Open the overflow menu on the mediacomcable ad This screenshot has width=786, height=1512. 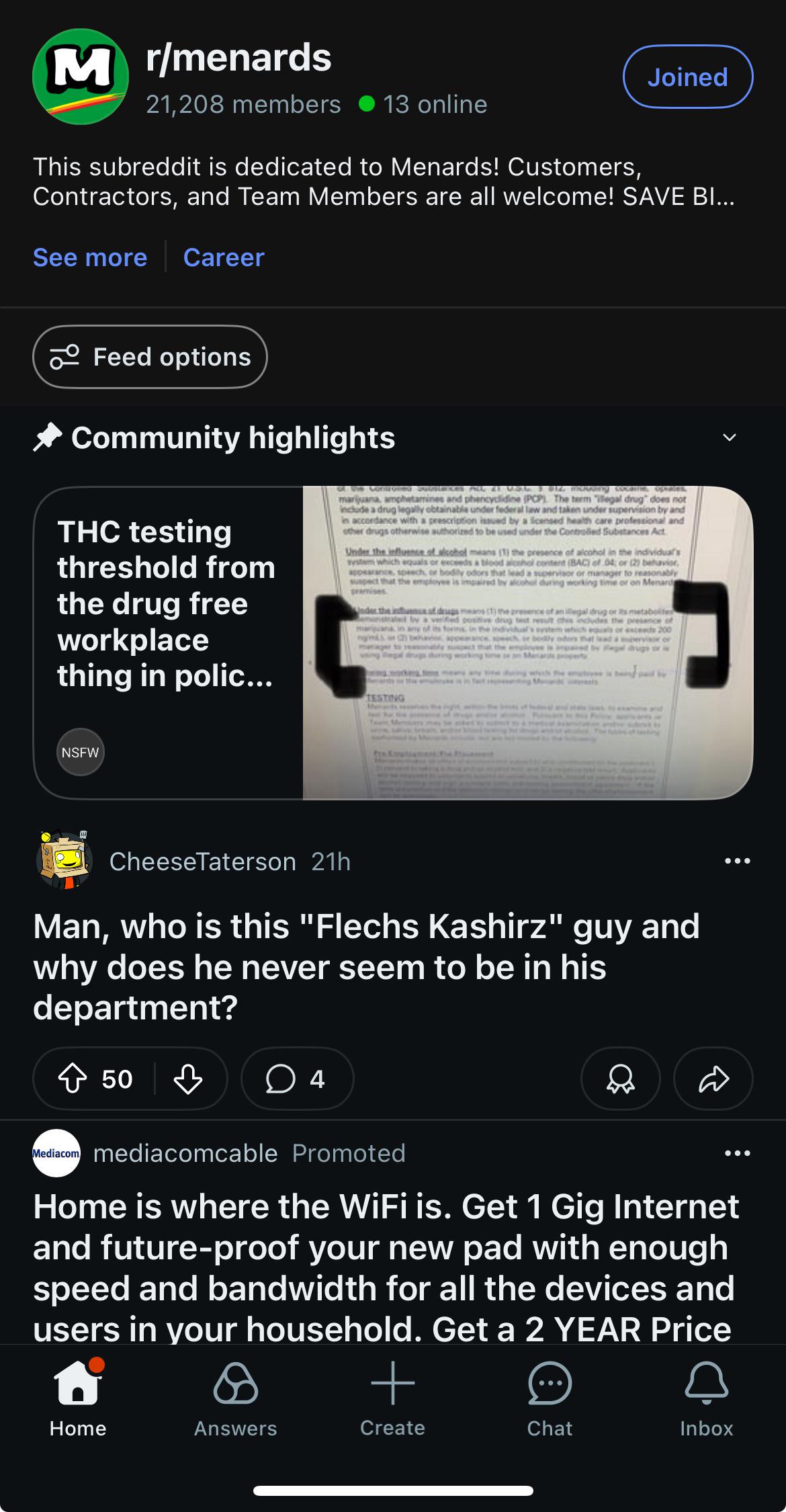click(738, 1153)
